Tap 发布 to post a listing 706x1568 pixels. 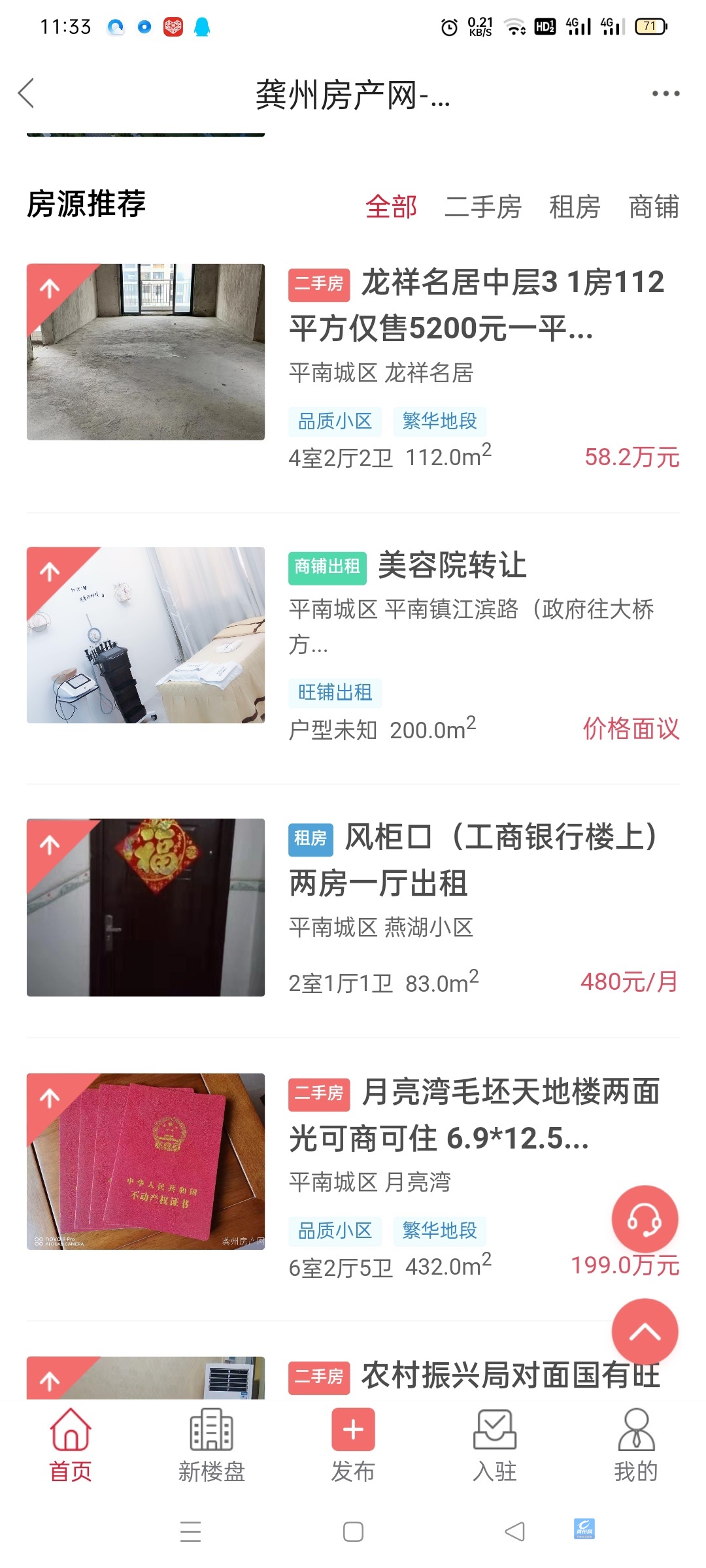pos(353,1445)
